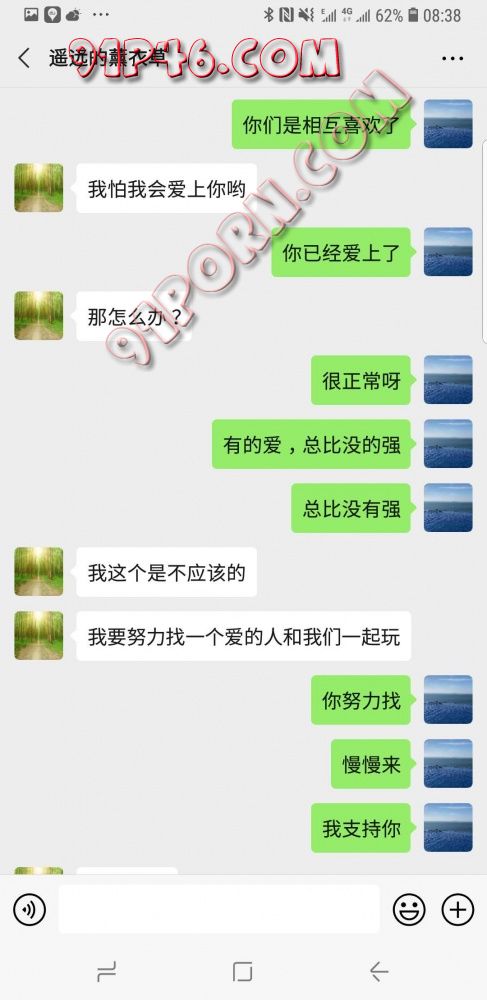
Task: Tap the system back button
Action: point(379,971)
